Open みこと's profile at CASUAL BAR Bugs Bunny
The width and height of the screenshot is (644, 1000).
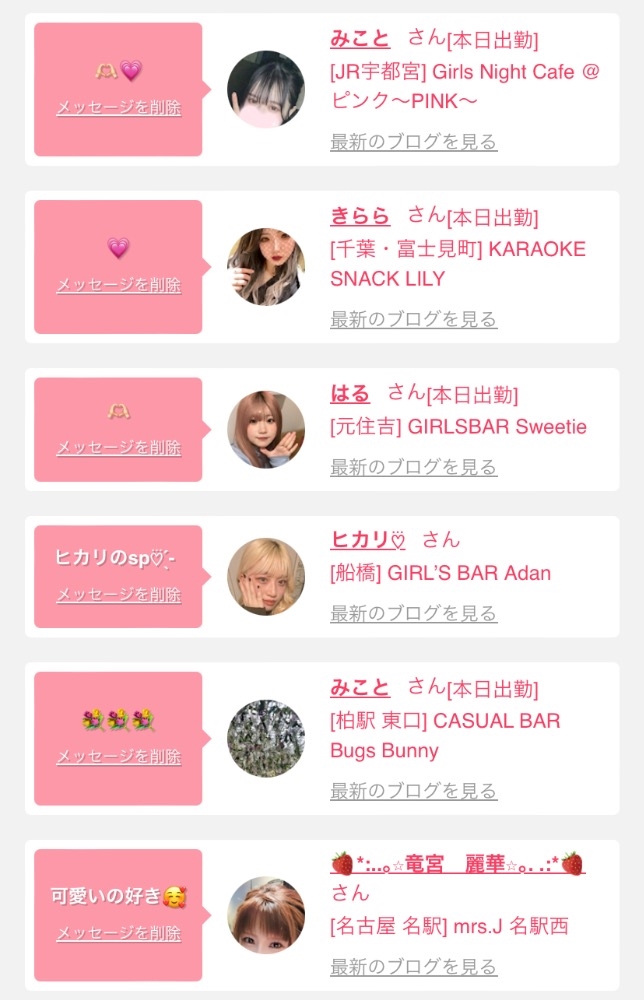click(360, 688)
